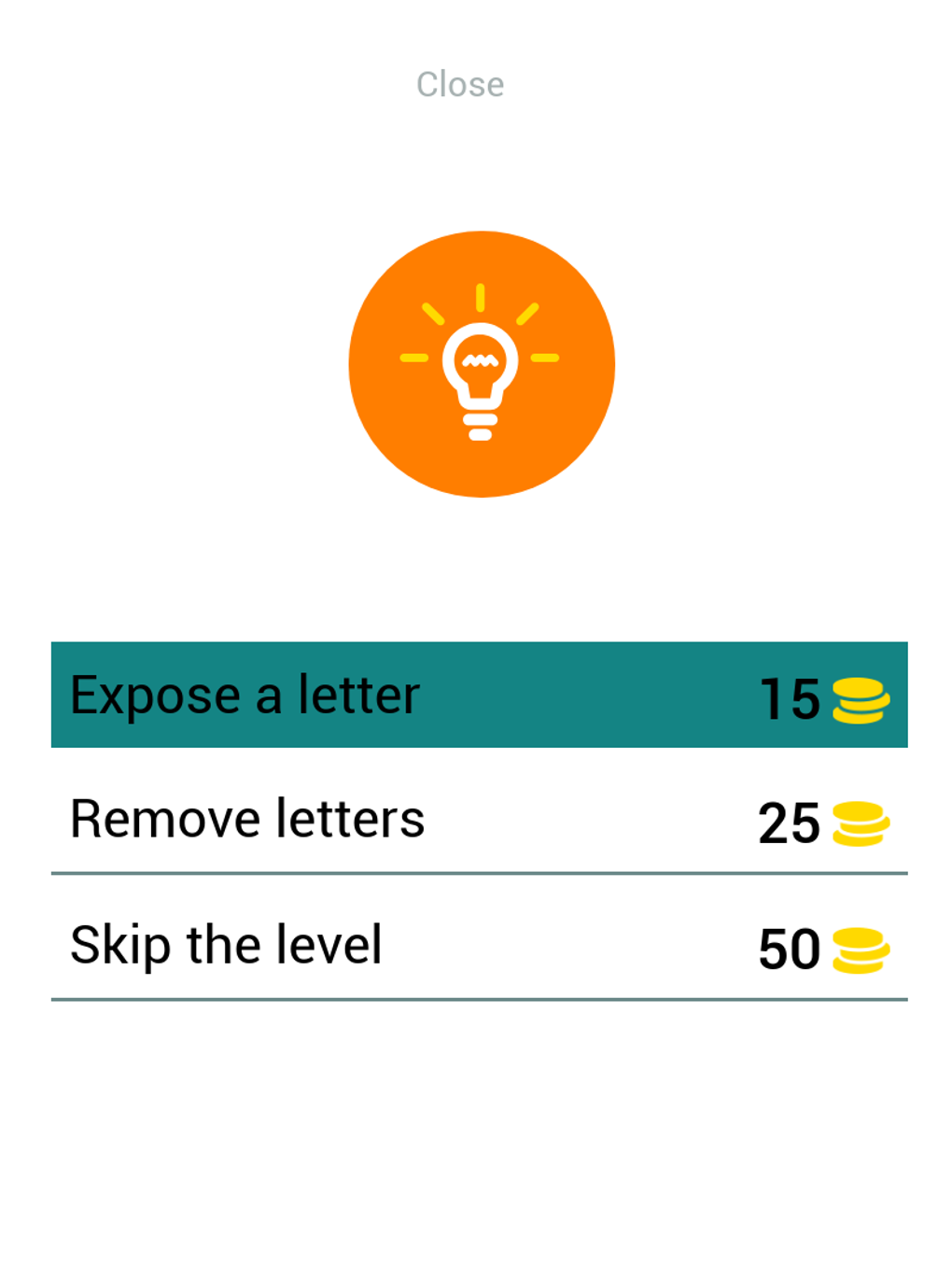Tap the Expose a letter text label

(x=245, y=695)
